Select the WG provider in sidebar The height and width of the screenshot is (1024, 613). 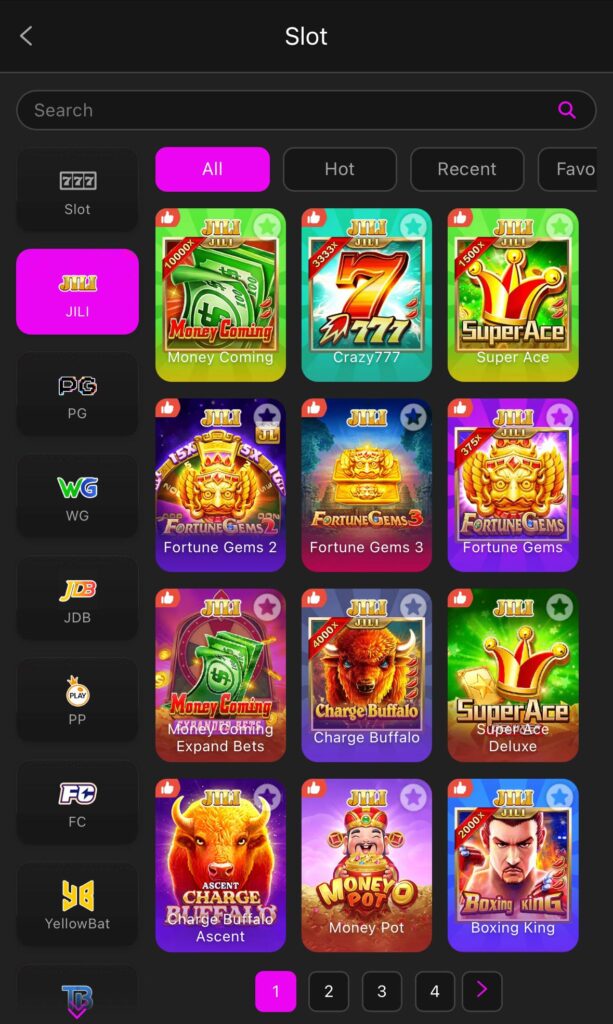(77, 496)
